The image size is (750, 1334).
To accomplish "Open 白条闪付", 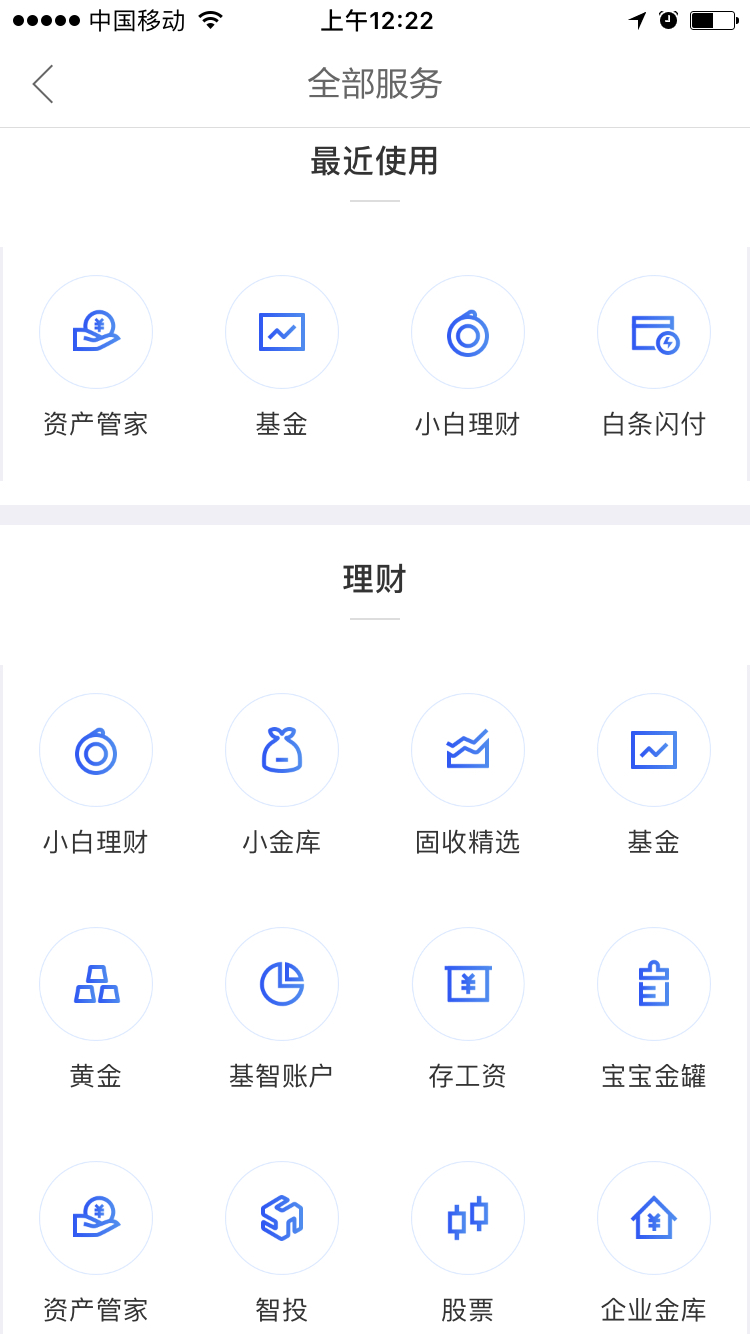I will pos(654,357).
